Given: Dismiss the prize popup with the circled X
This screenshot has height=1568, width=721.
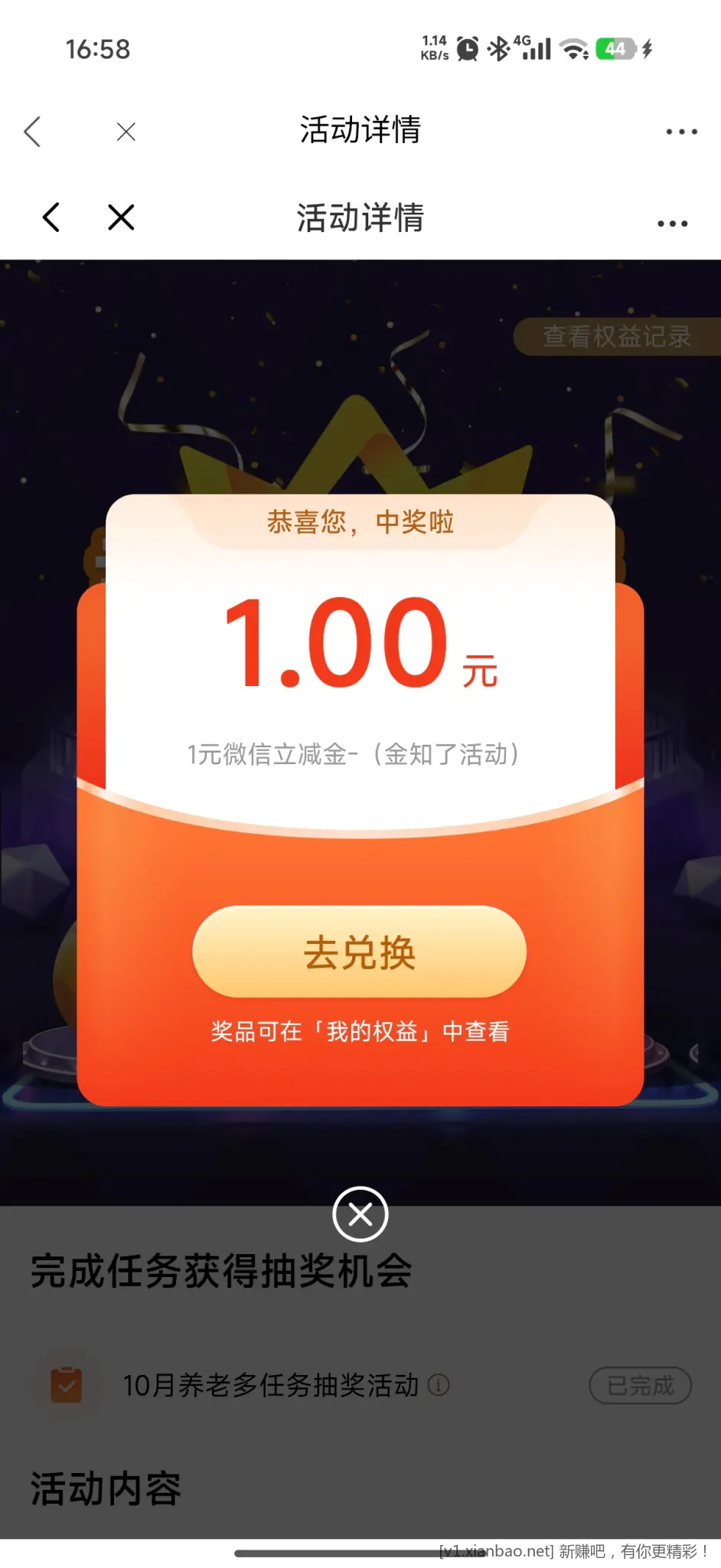Looking at the screenshot, I should pos(360,1214).
